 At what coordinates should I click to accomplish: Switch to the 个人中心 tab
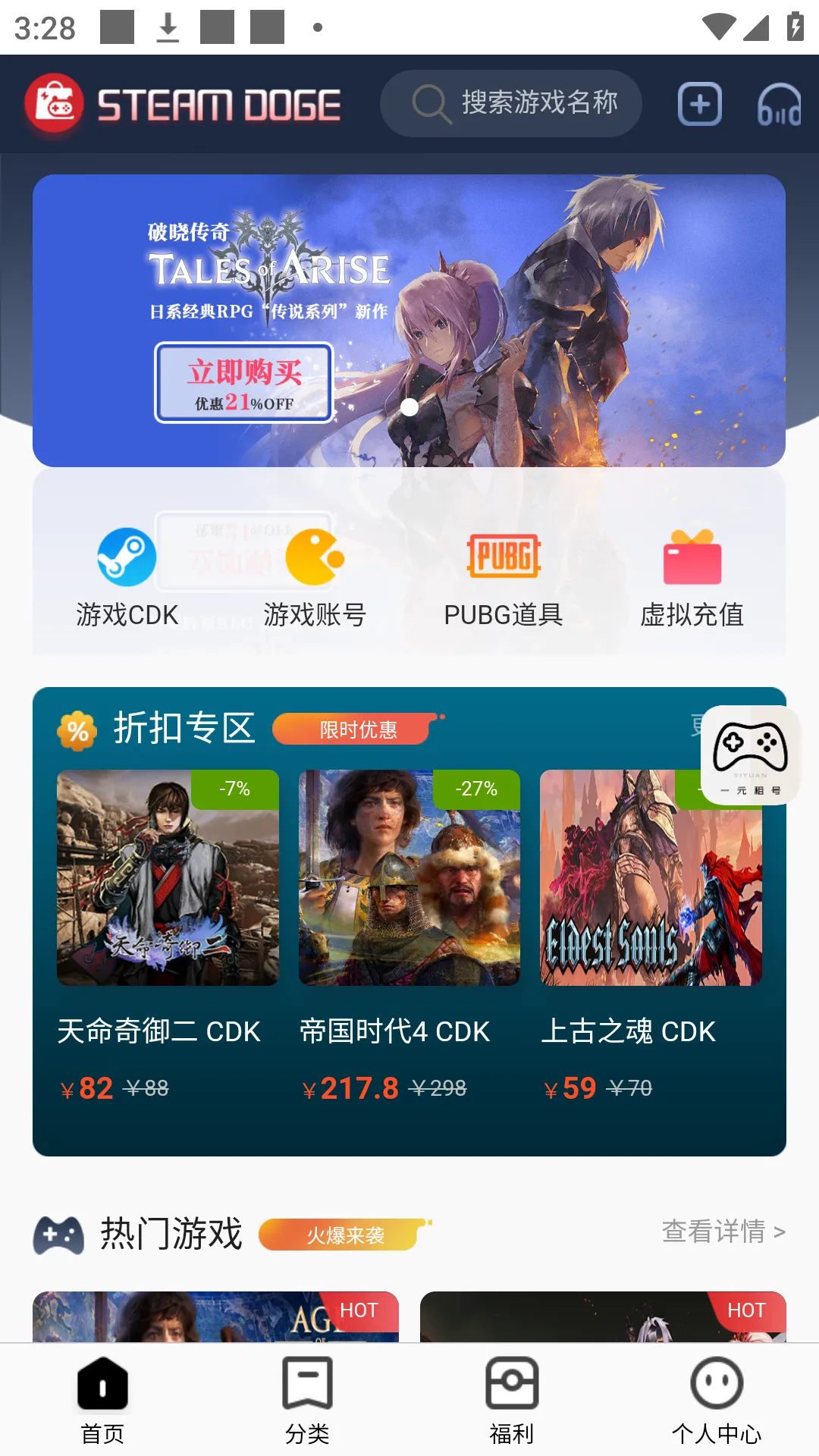717,1400
